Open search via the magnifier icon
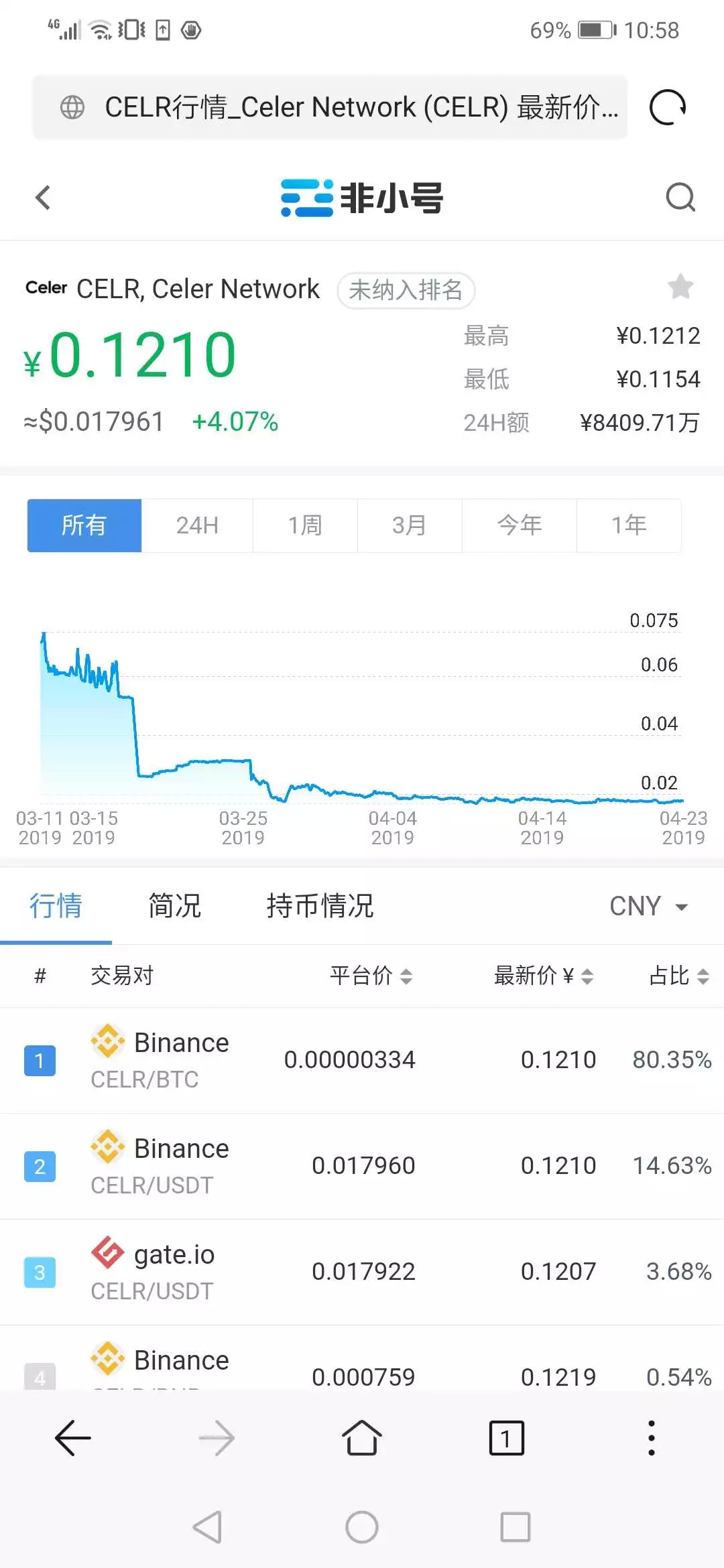This screenshot has height=1568, width=724. click(x=680, y=197)
